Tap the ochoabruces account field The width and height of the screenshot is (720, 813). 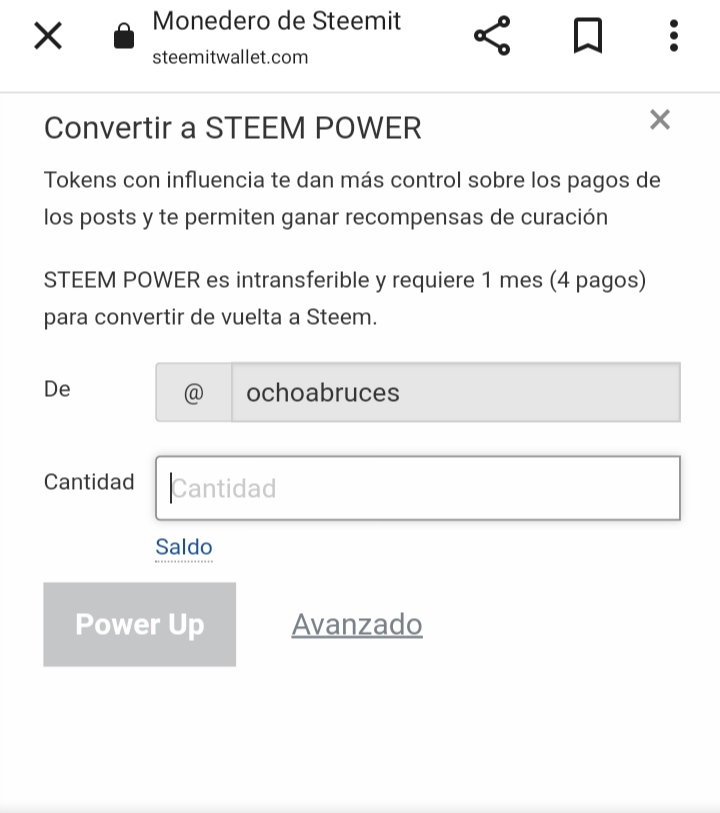point(455,392)
